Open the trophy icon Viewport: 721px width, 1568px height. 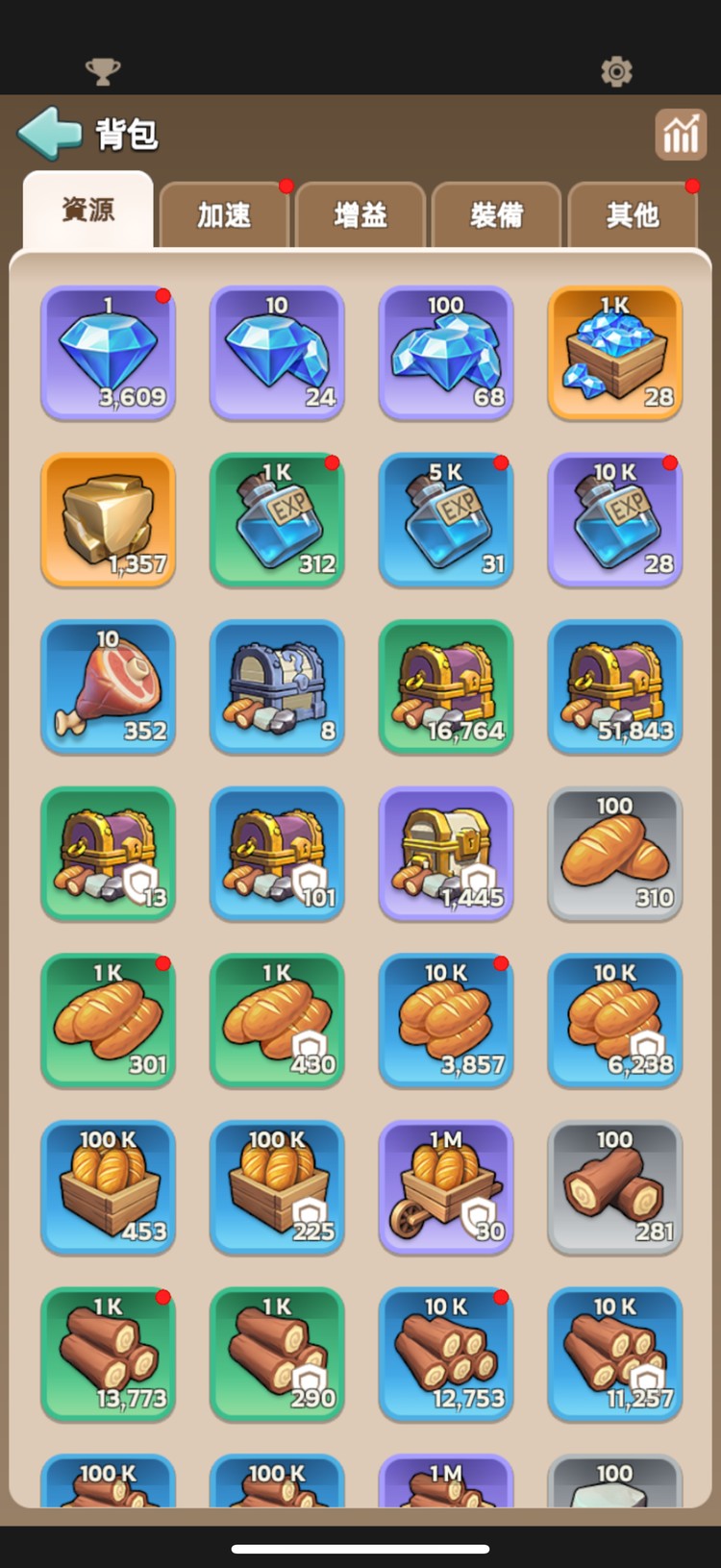click(x=103, y=71)
